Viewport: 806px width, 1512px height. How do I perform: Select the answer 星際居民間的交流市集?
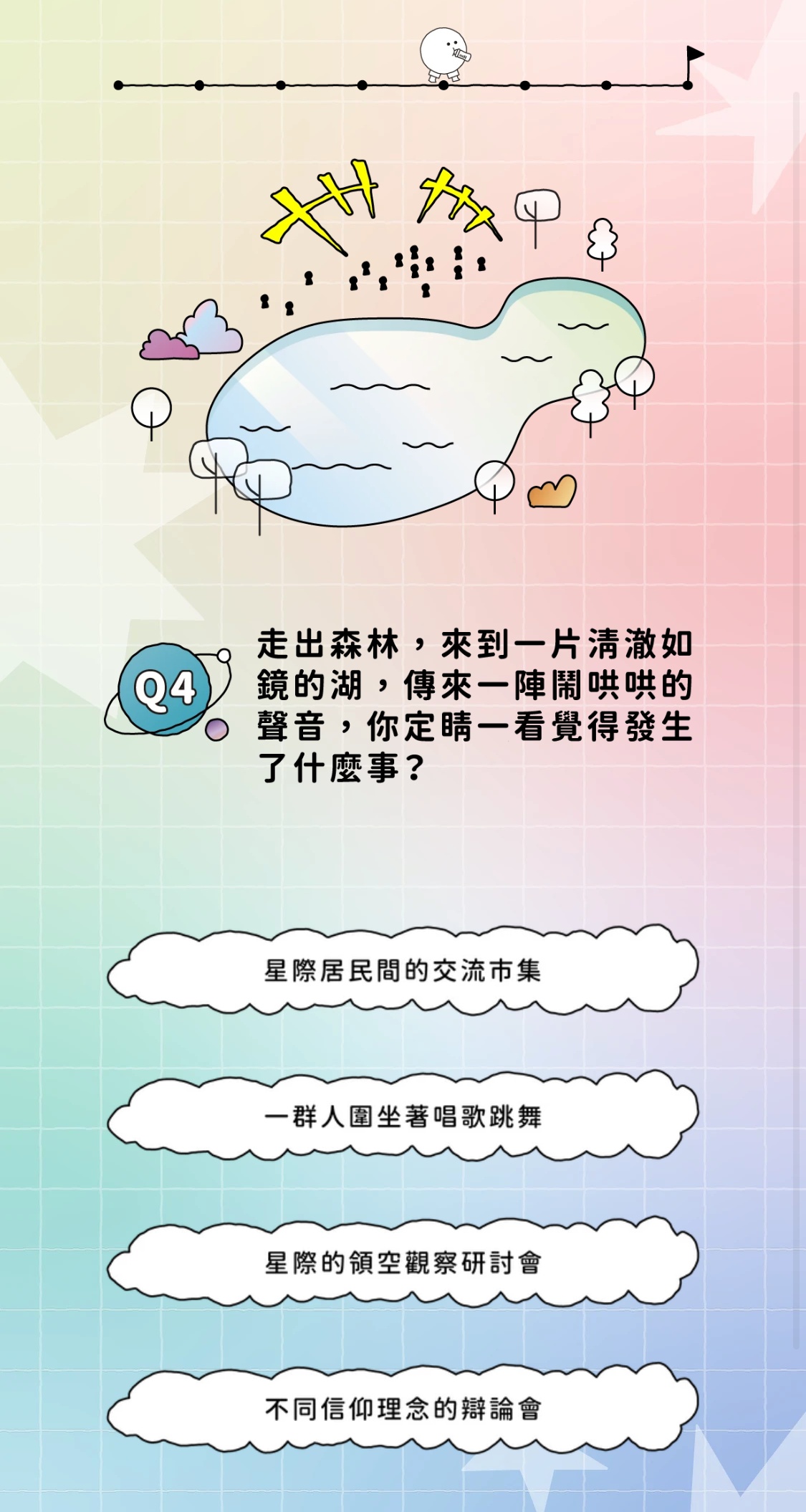(x=403, y=971)
